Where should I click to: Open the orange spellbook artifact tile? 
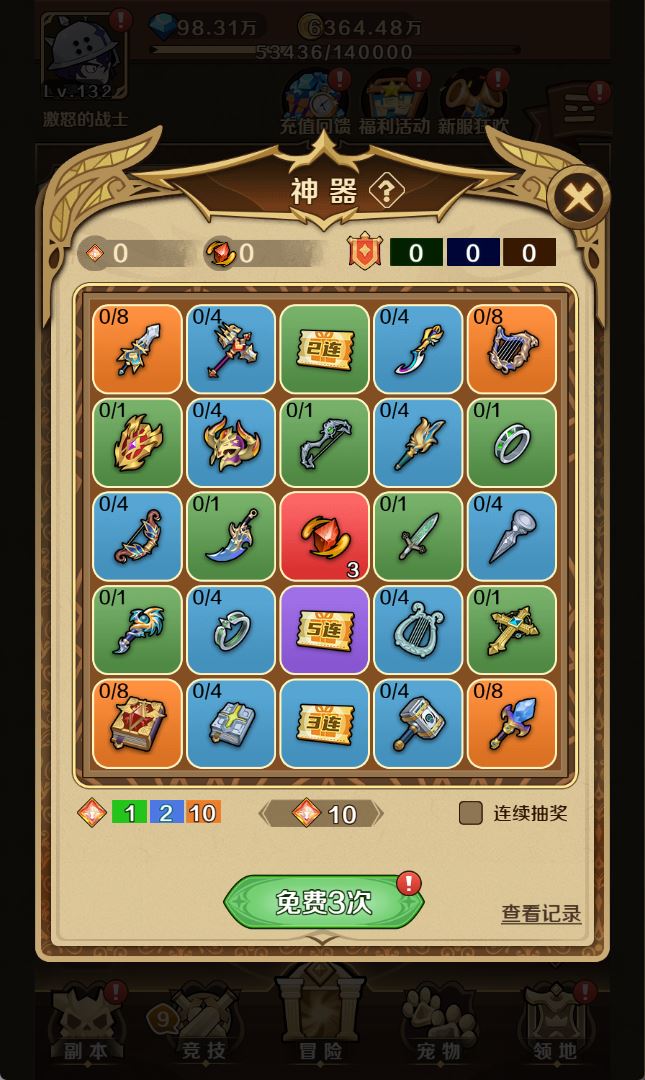pyautogui.click(x=137, y=724)
